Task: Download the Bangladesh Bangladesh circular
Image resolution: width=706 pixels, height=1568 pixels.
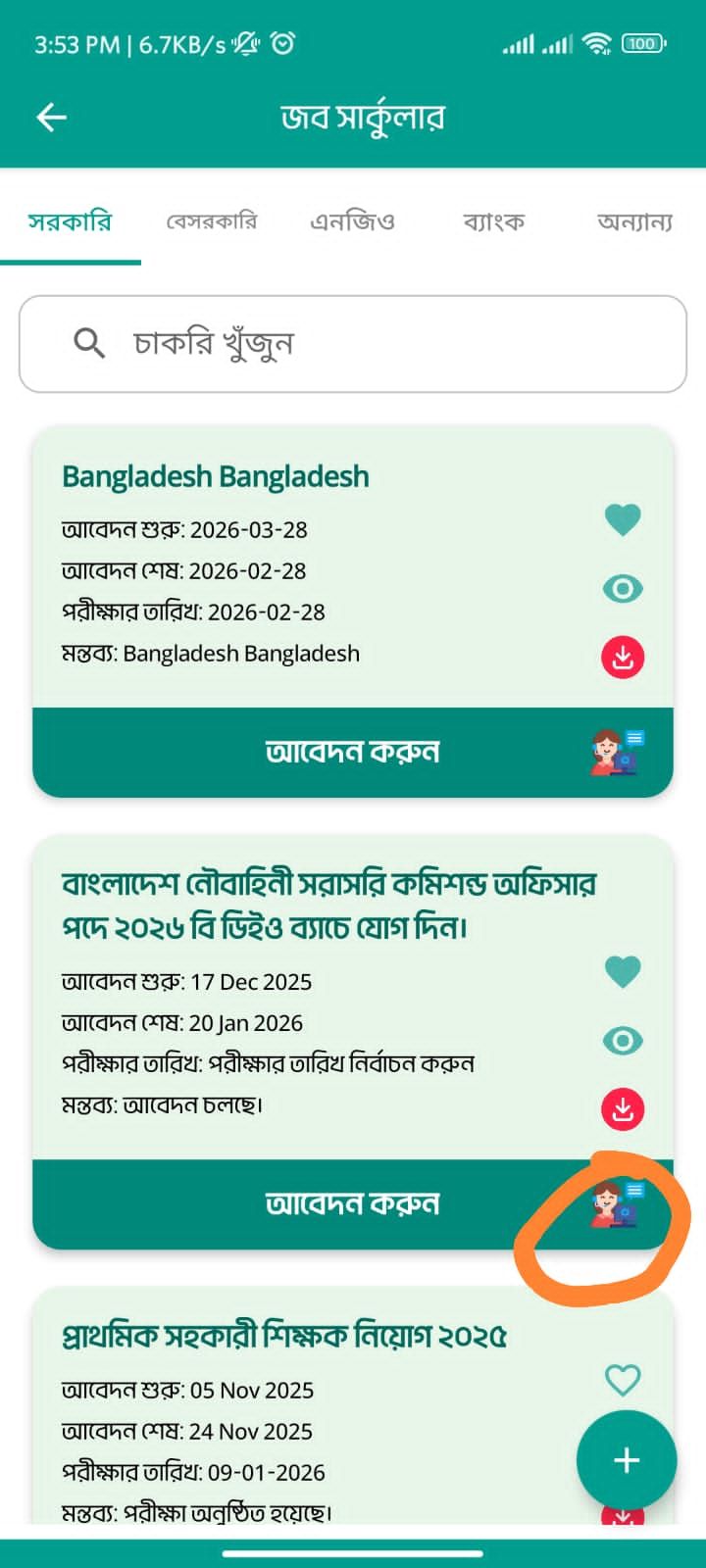Action: (623, 658)
